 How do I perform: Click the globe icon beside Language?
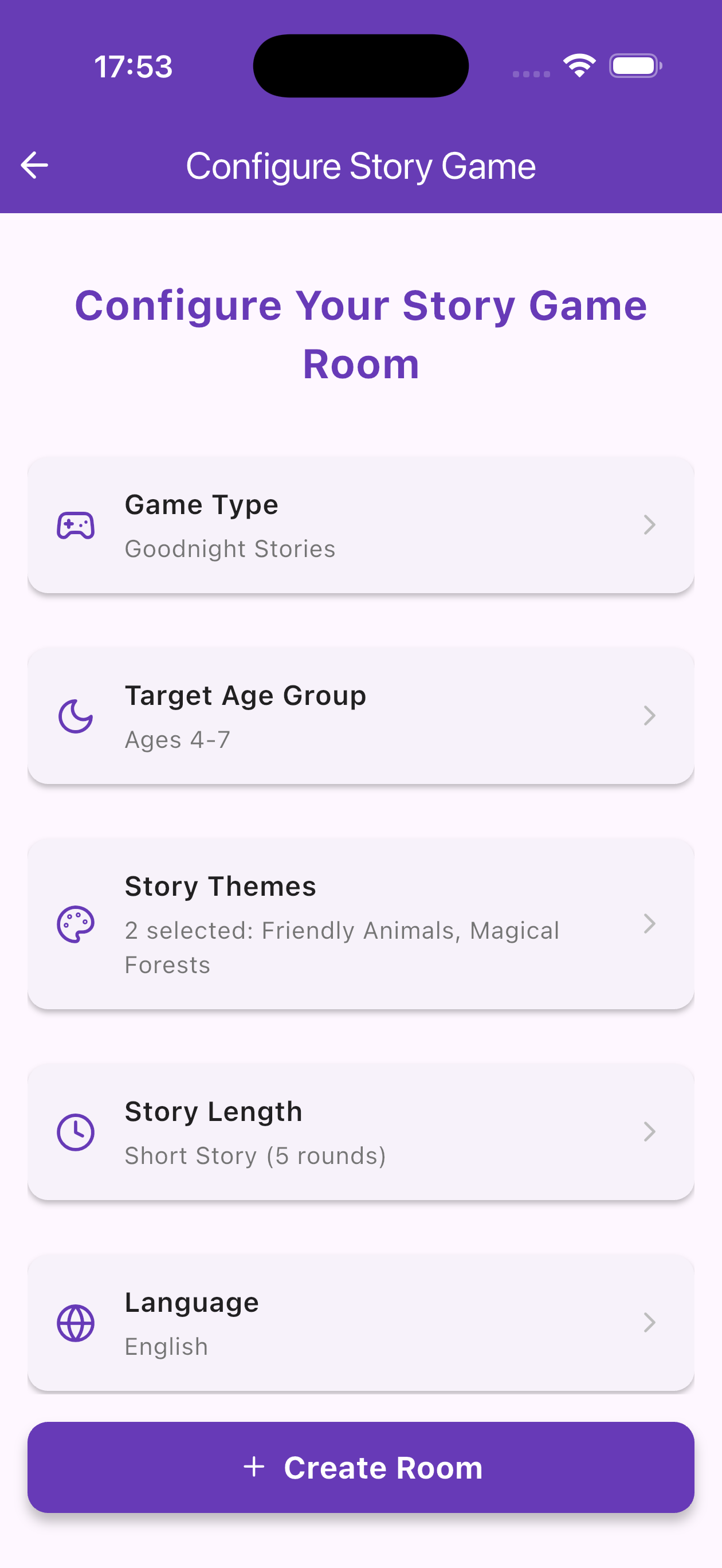(74, 1323)
